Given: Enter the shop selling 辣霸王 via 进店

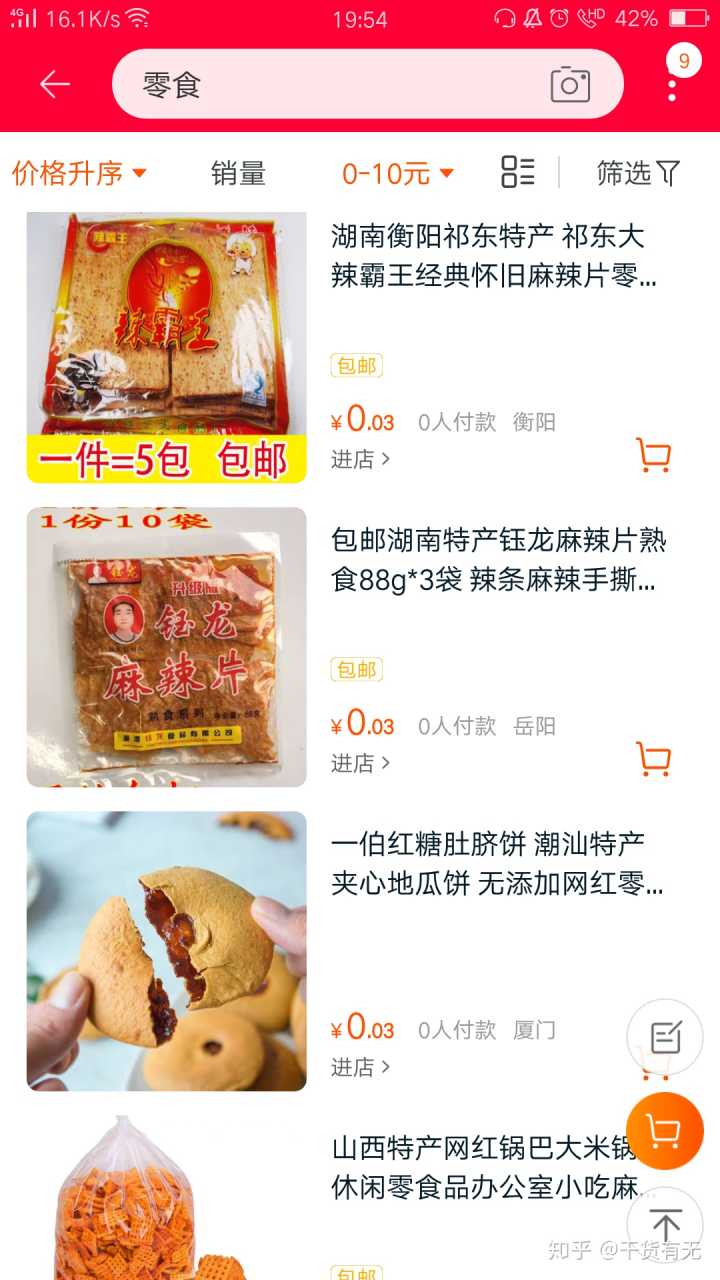Looking at the screenshot, I should tap(360, 459).
